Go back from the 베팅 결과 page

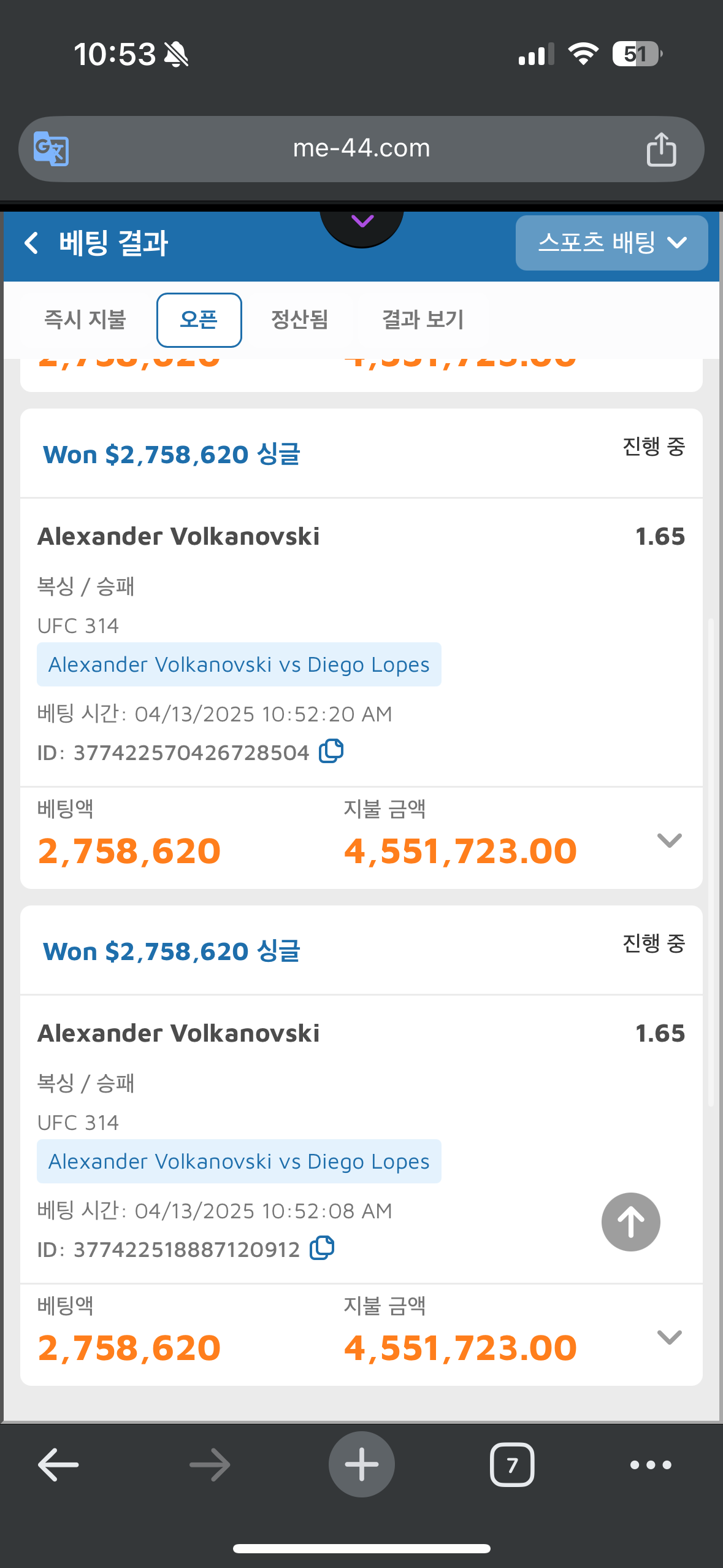coord(31,243)
